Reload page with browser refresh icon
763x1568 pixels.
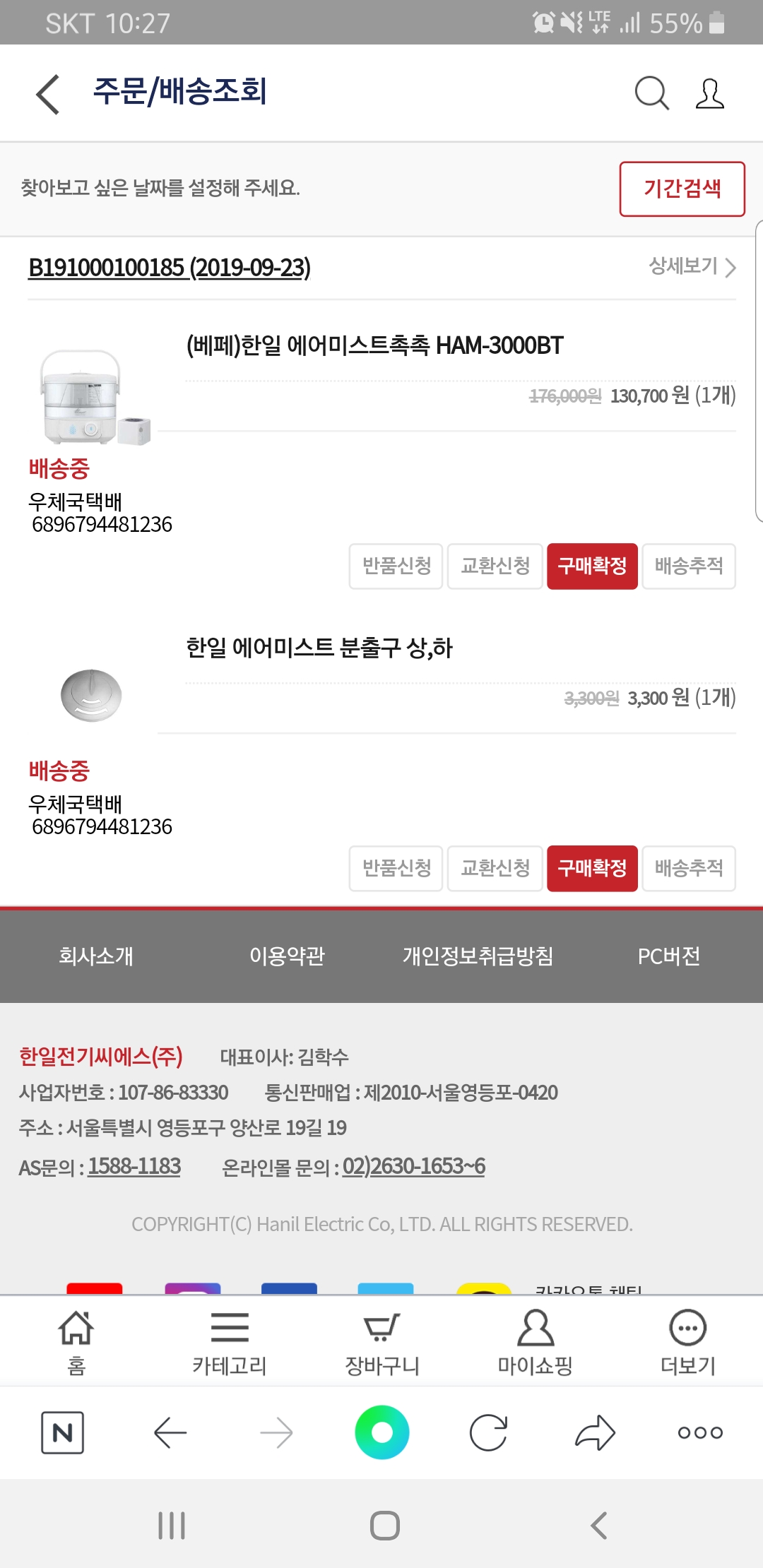click(x=488, y=1432)
